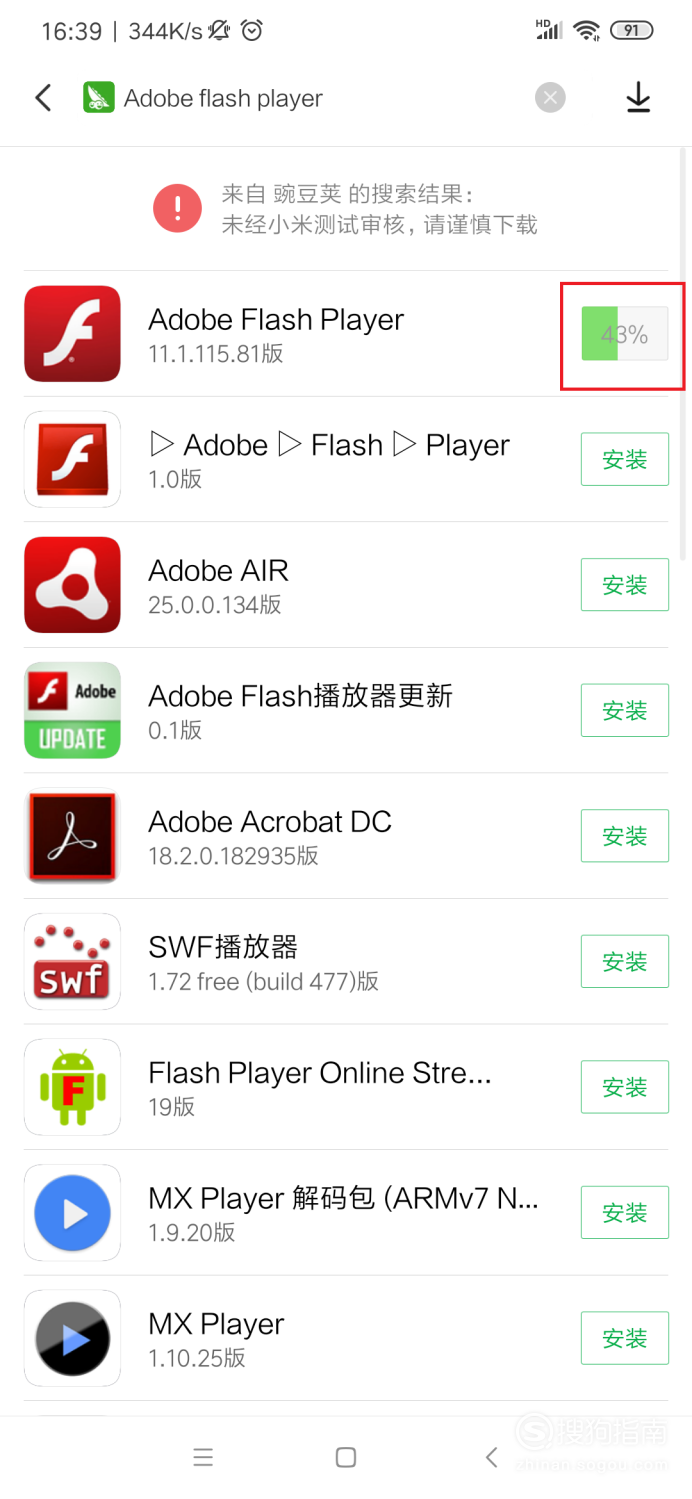Install MX Player version 1.10.25
This screenshot has height=1499, width=692.
tap(625, 1338)
